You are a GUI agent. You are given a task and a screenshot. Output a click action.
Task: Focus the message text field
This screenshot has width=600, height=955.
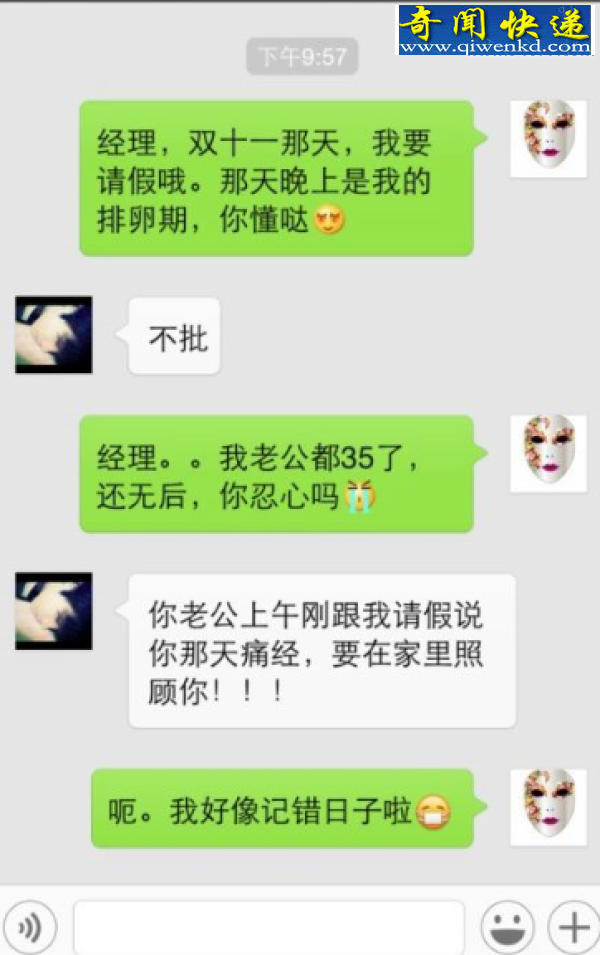click(x=268, y=928)
